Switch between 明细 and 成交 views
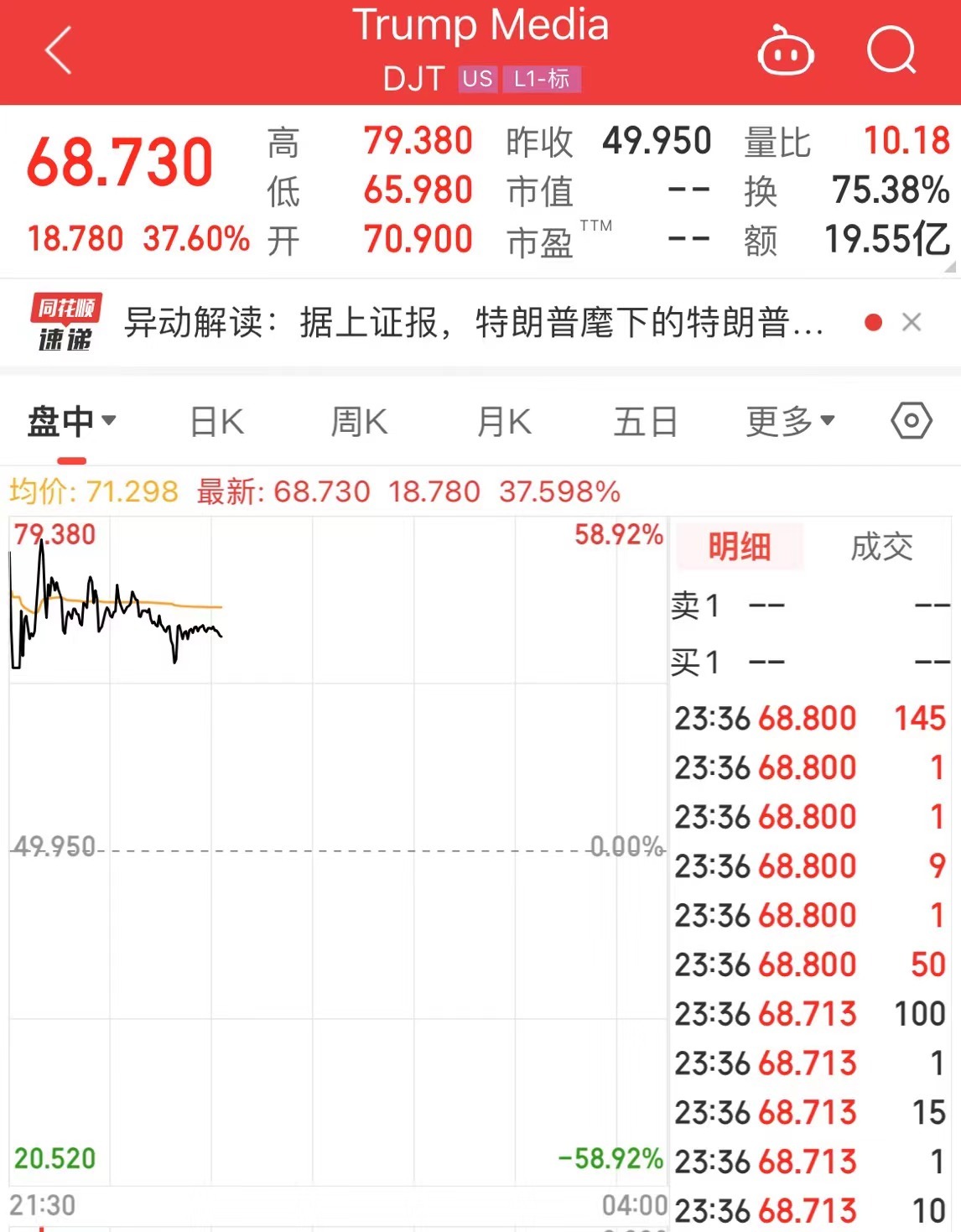Screen dimensions: 961x1232 tap(739, 547)
